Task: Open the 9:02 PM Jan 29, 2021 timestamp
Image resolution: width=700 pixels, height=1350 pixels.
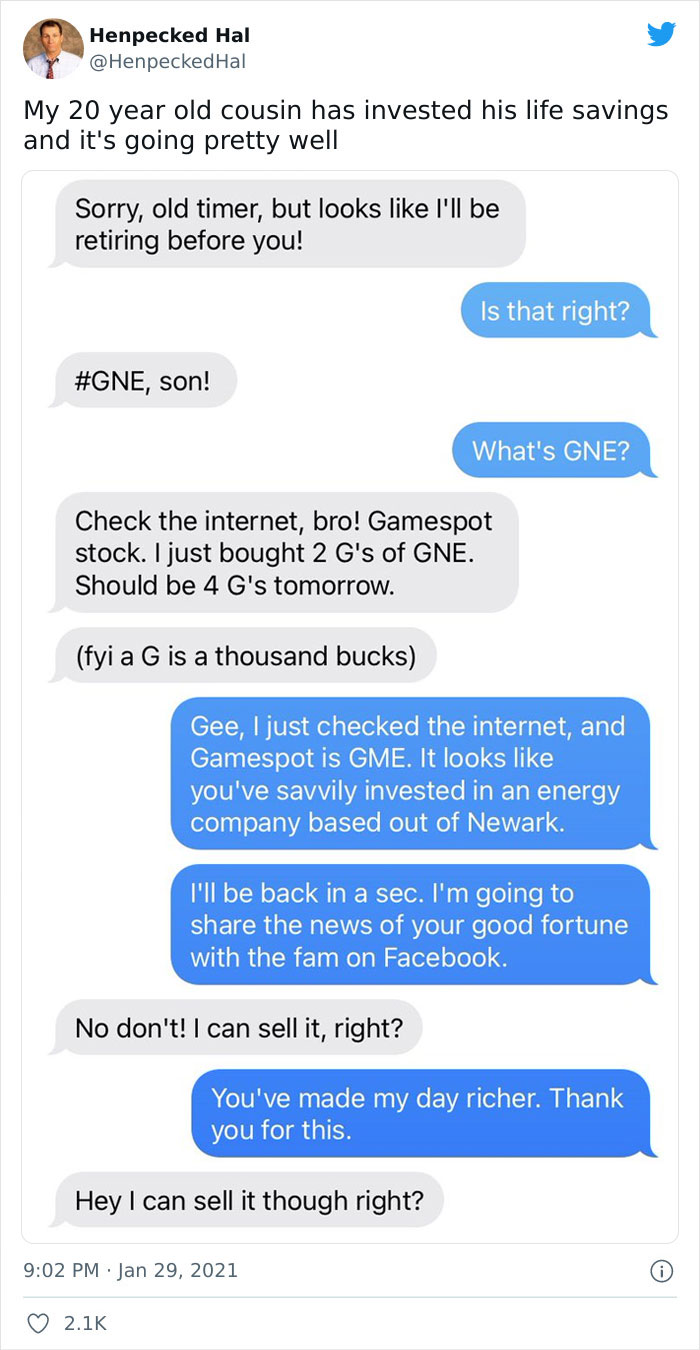Action: click(130, 1271)
